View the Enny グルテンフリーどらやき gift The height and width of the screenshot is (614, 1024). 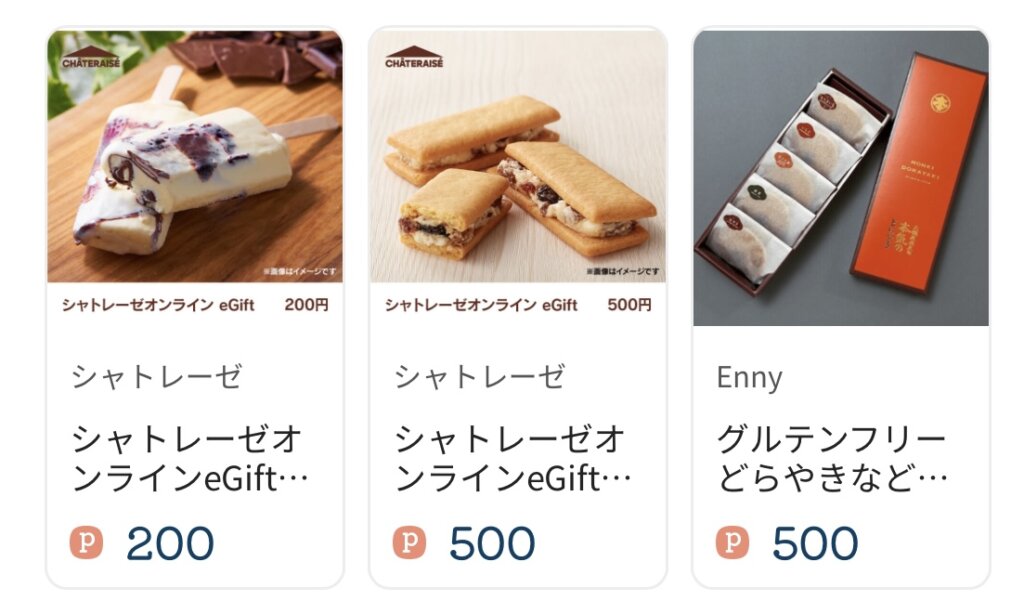tap(841, 307)
